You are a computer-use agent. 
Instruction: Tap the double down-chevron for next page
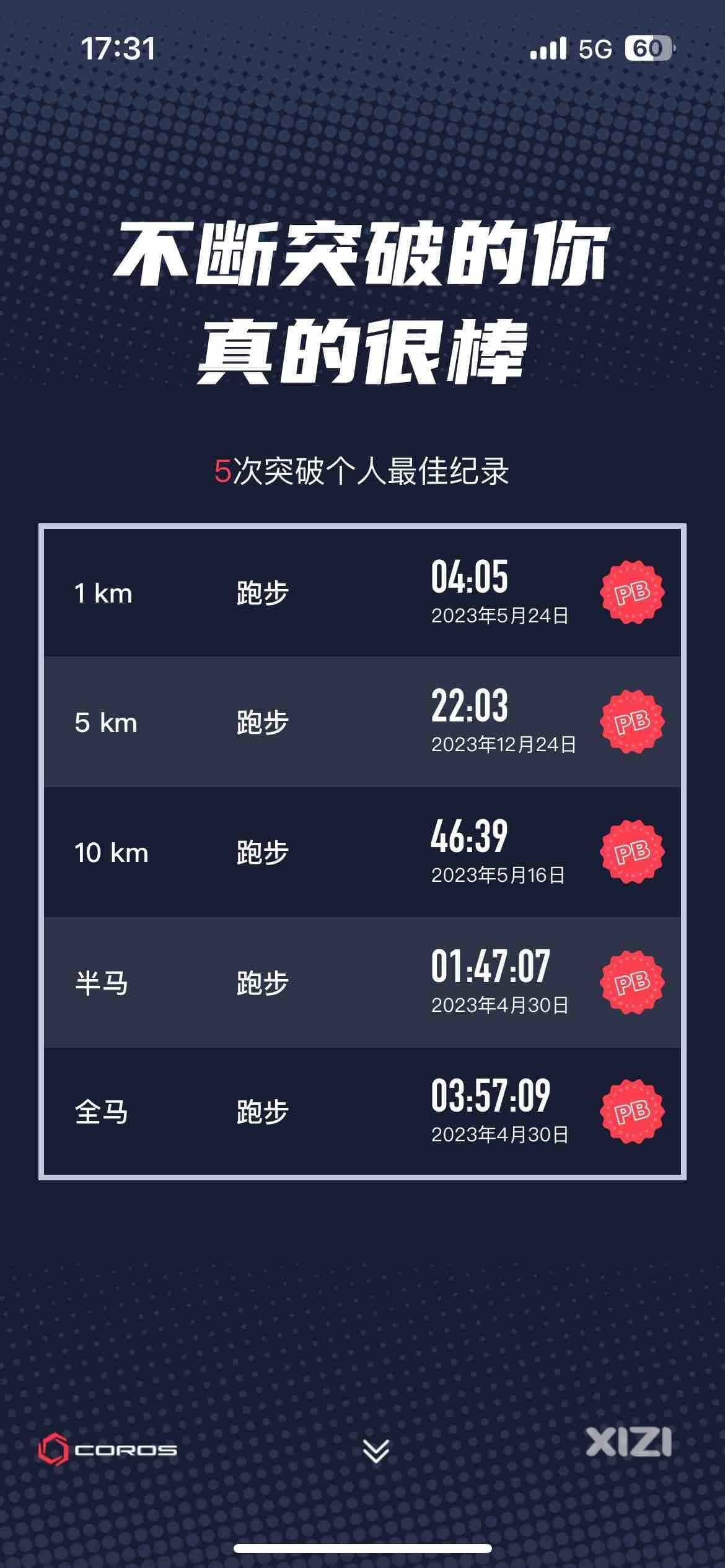coord(376,1450)
